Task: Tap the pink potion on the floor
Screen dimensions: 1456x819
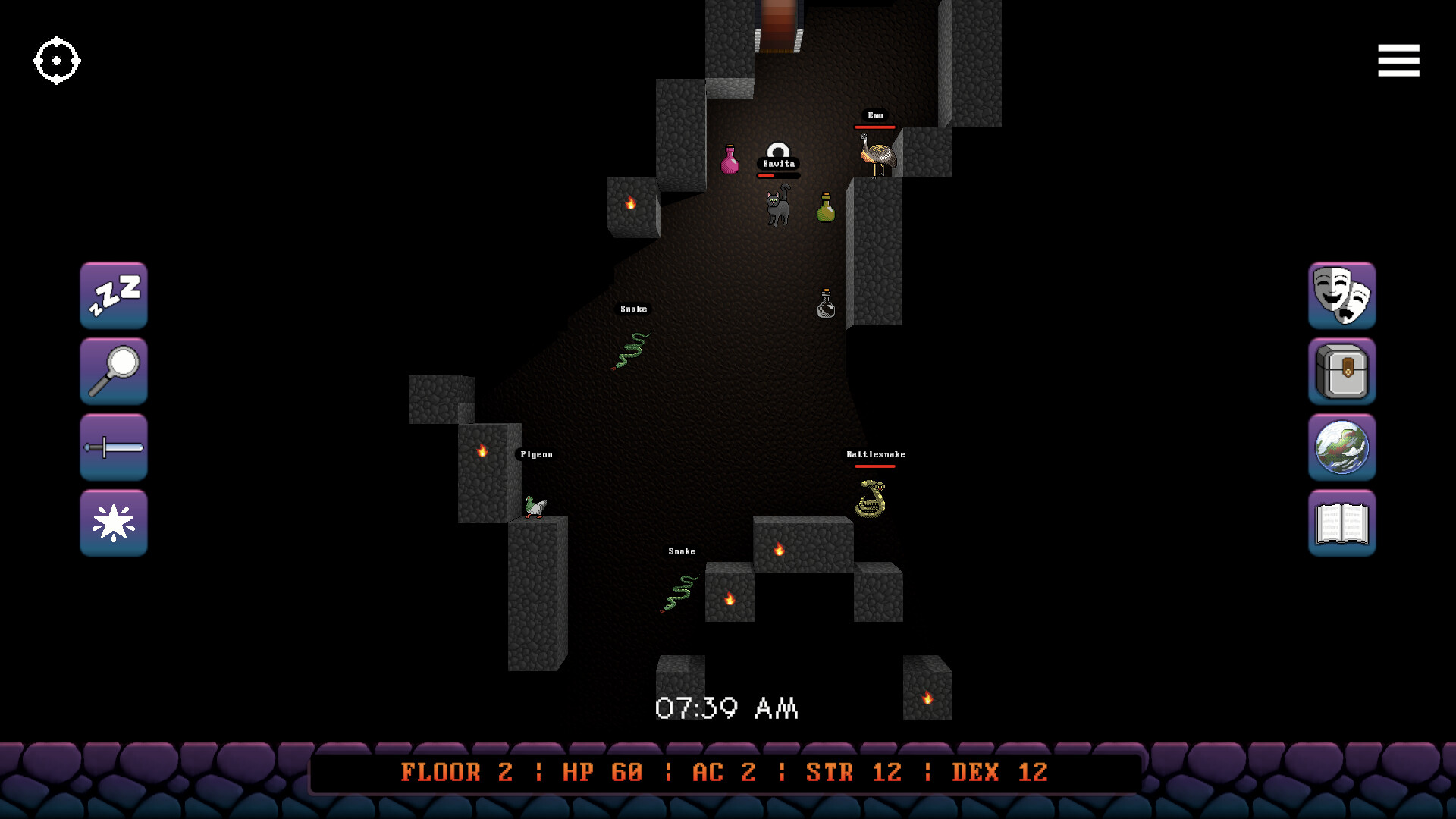Action: (x=730, y=160)
